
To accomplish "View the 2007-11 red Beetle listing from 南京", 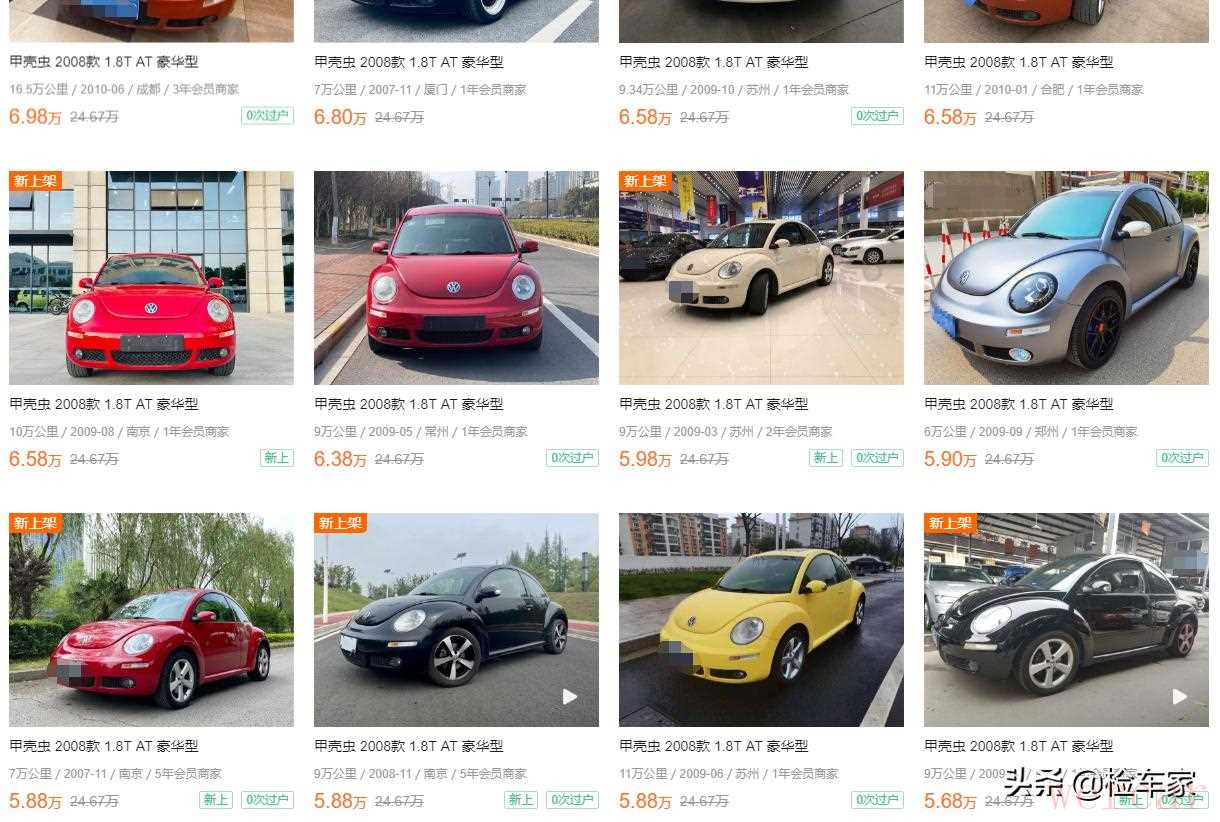I will (151, 620).
